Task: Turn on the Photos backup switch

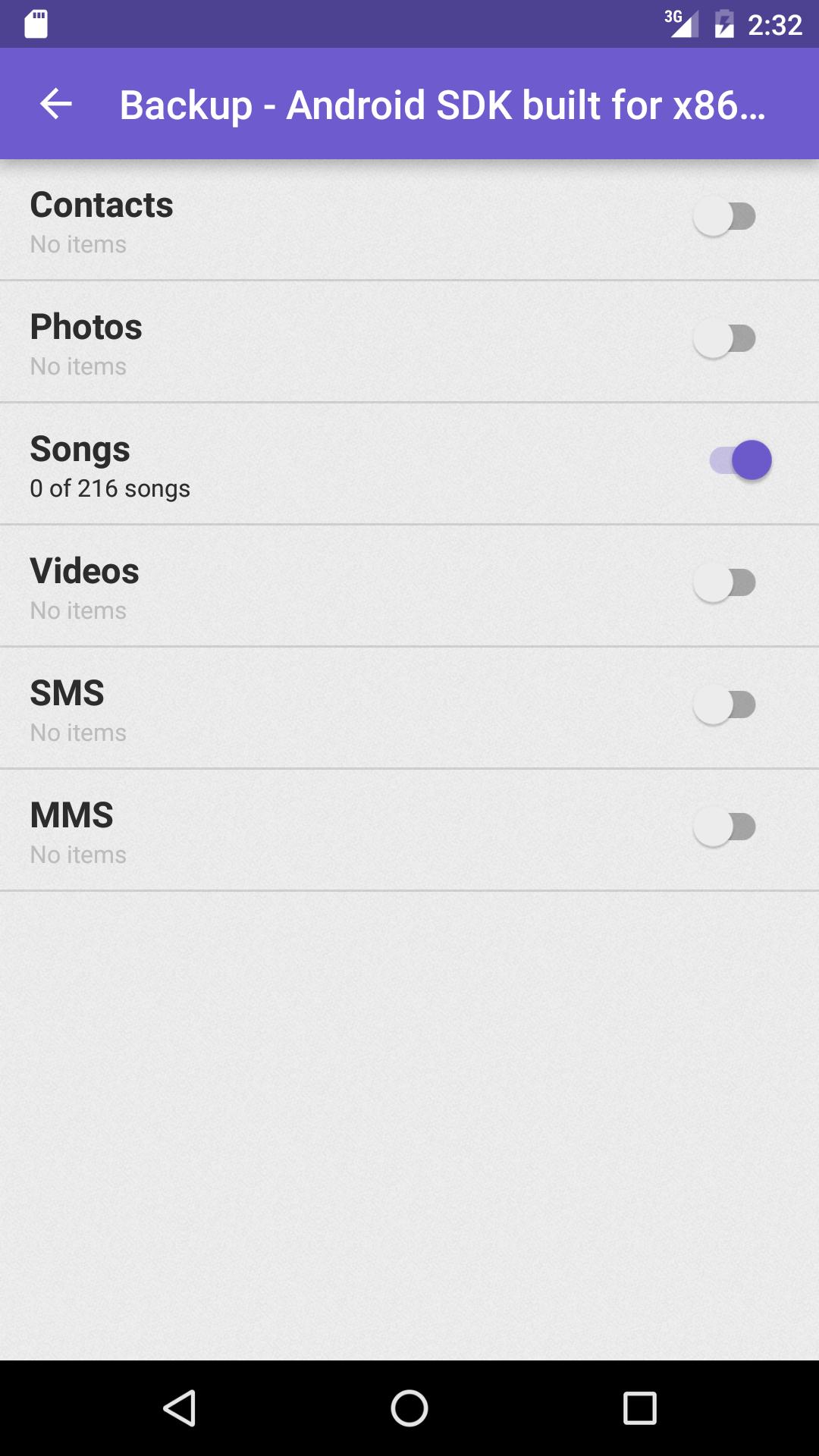Action: point(724,339)
